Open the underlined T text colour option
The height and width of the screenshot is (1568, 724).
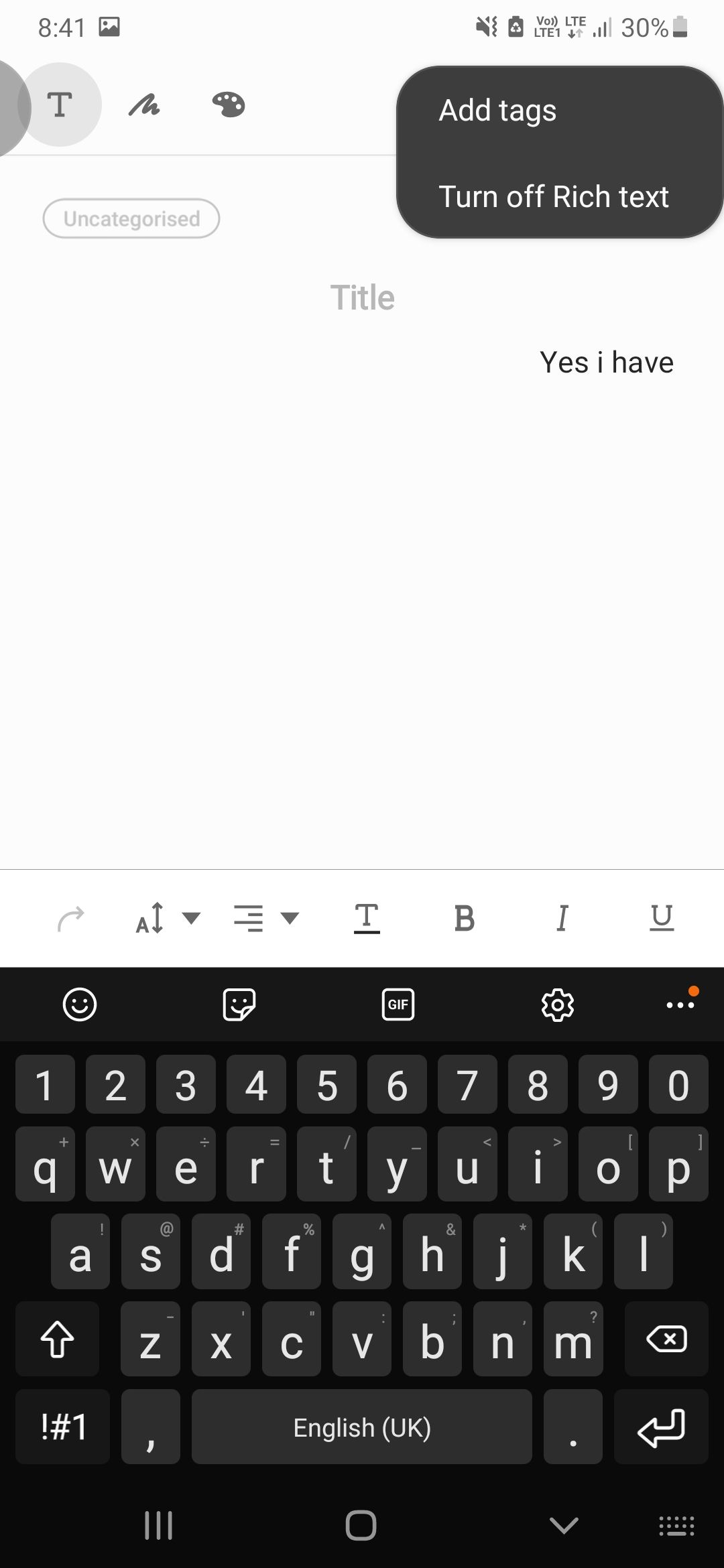367,918
